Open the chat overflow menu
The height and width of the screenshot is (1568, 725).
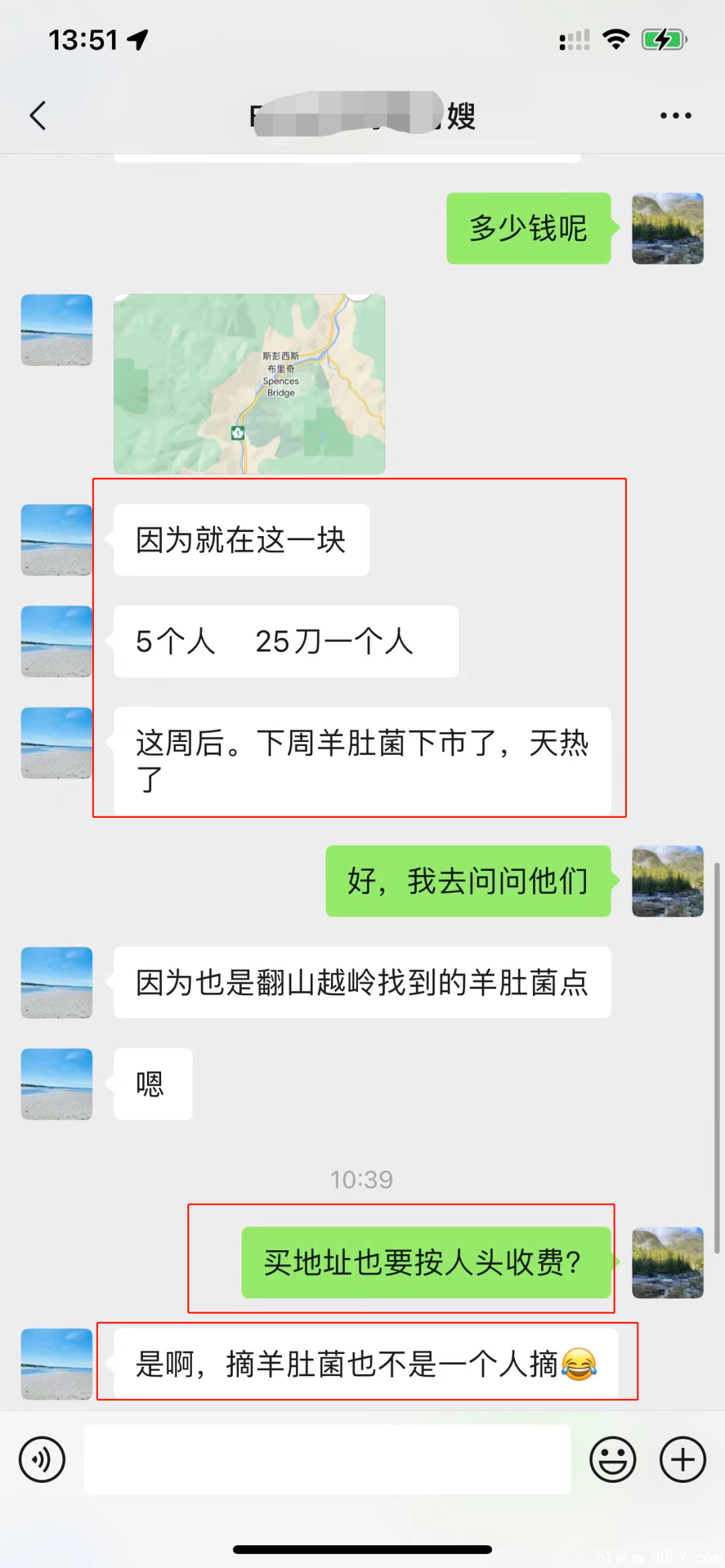click(675, 115)
